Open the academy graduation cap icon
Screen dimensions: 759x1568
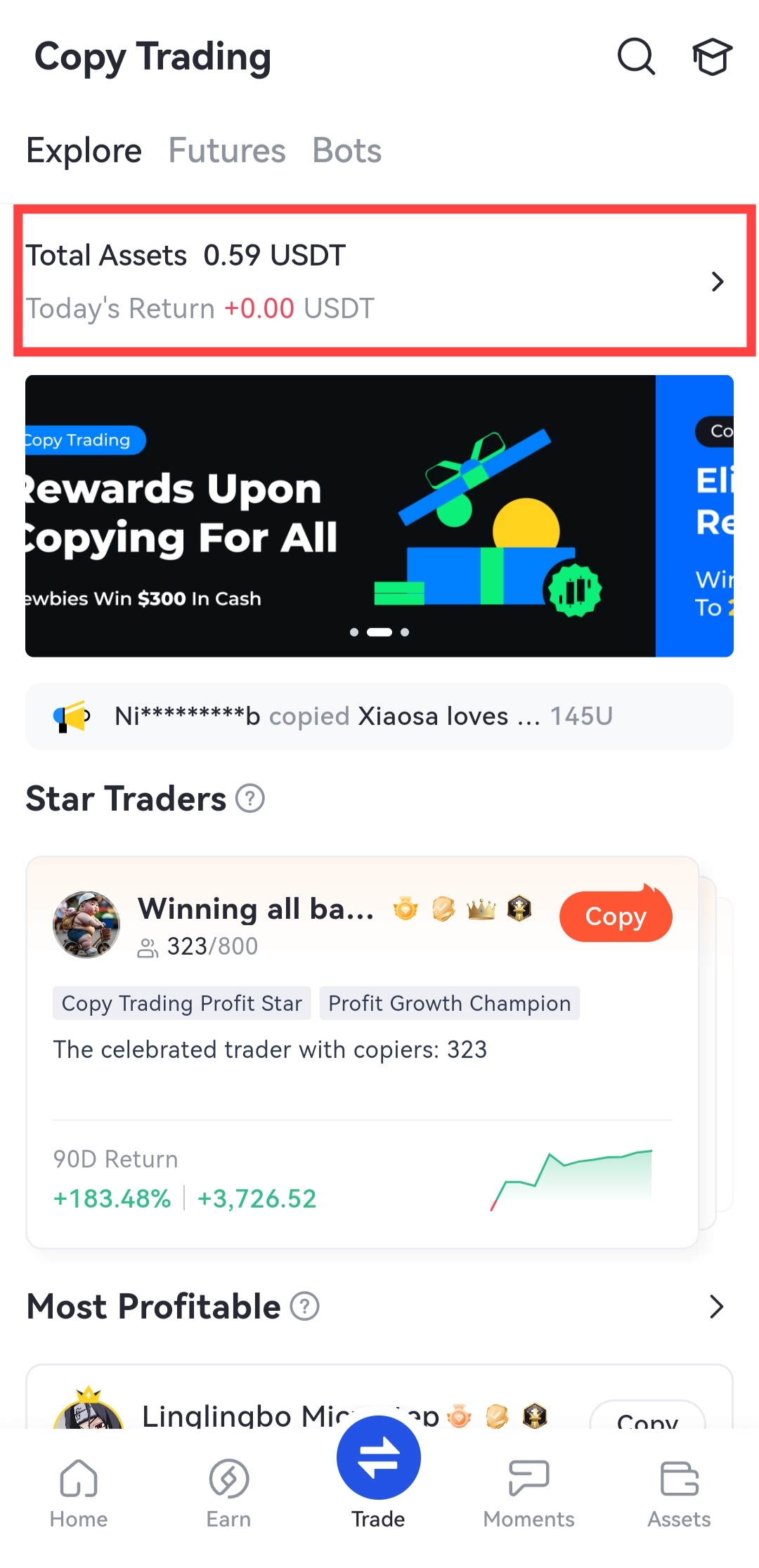[x=712, y=56]
